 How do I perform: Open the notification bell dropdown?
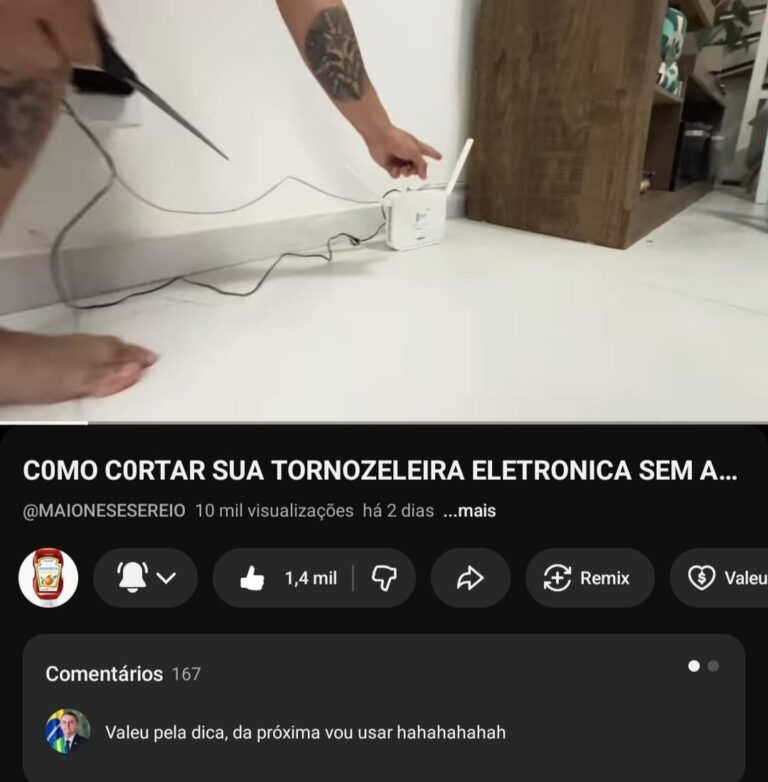pos(146,577)
